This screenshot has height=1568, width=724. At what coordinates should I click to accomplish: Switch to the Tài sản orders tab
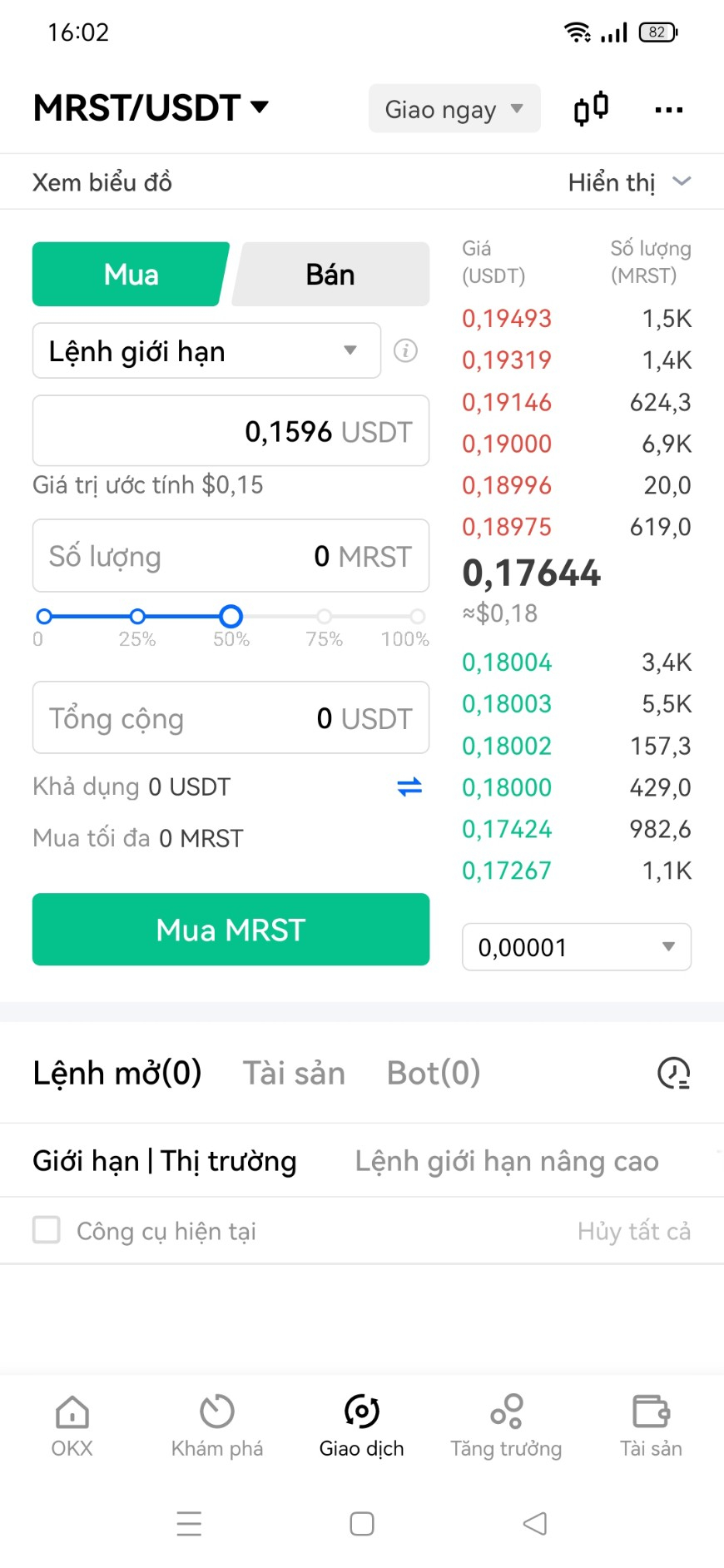pos(294,1074)
